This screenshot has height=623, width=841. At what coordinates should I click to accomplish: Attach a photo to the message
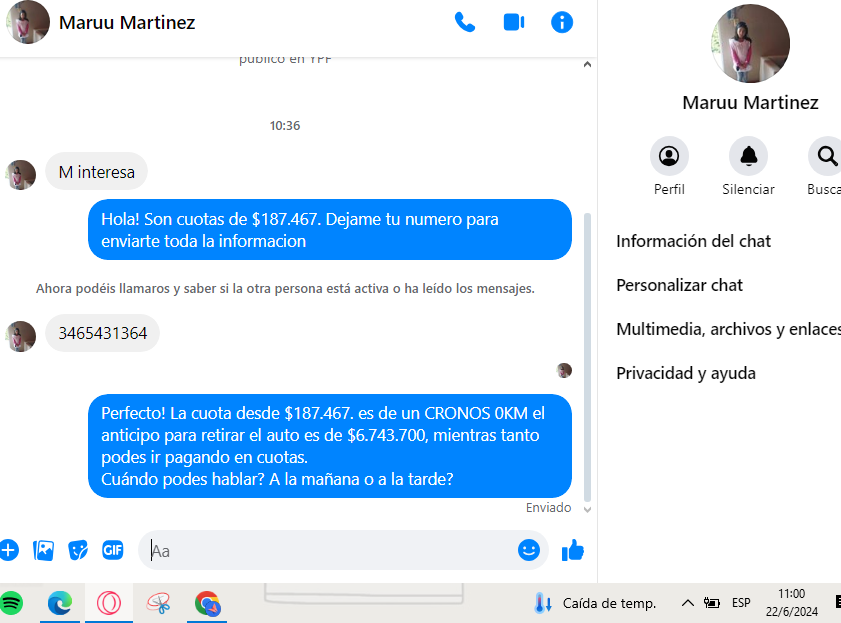(43, 550)
